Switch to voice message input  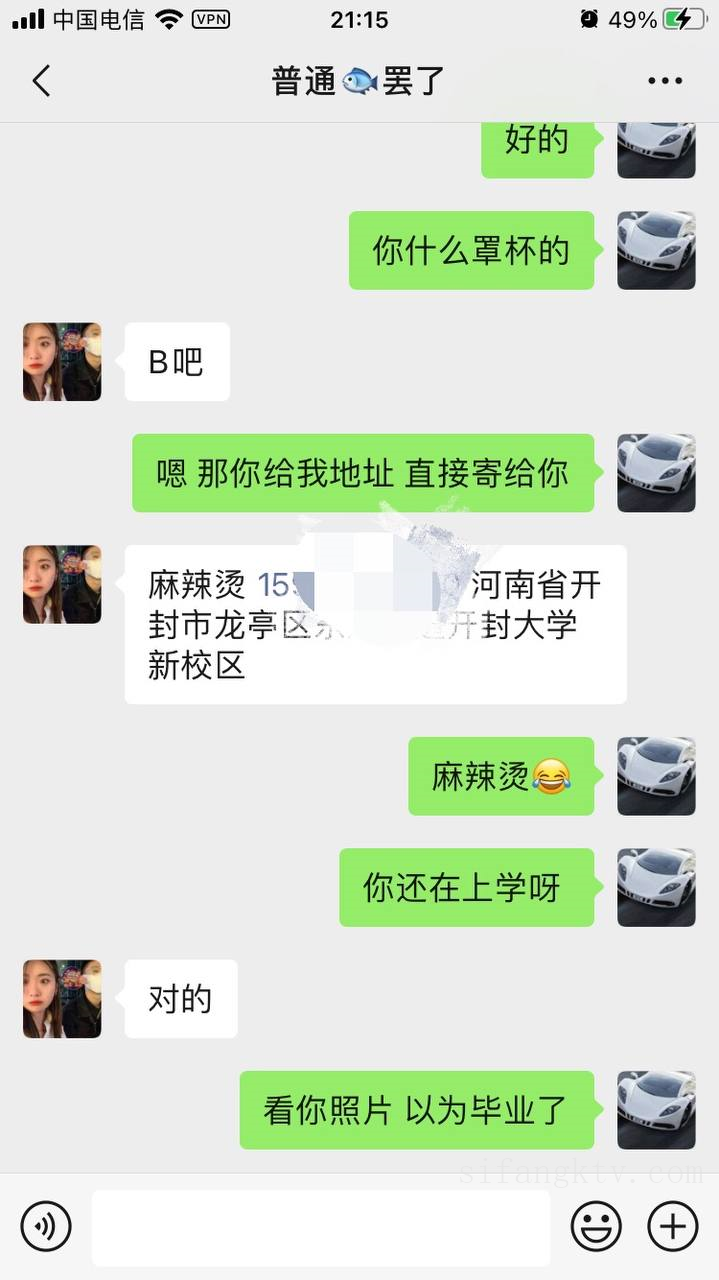pos(46,1226)
